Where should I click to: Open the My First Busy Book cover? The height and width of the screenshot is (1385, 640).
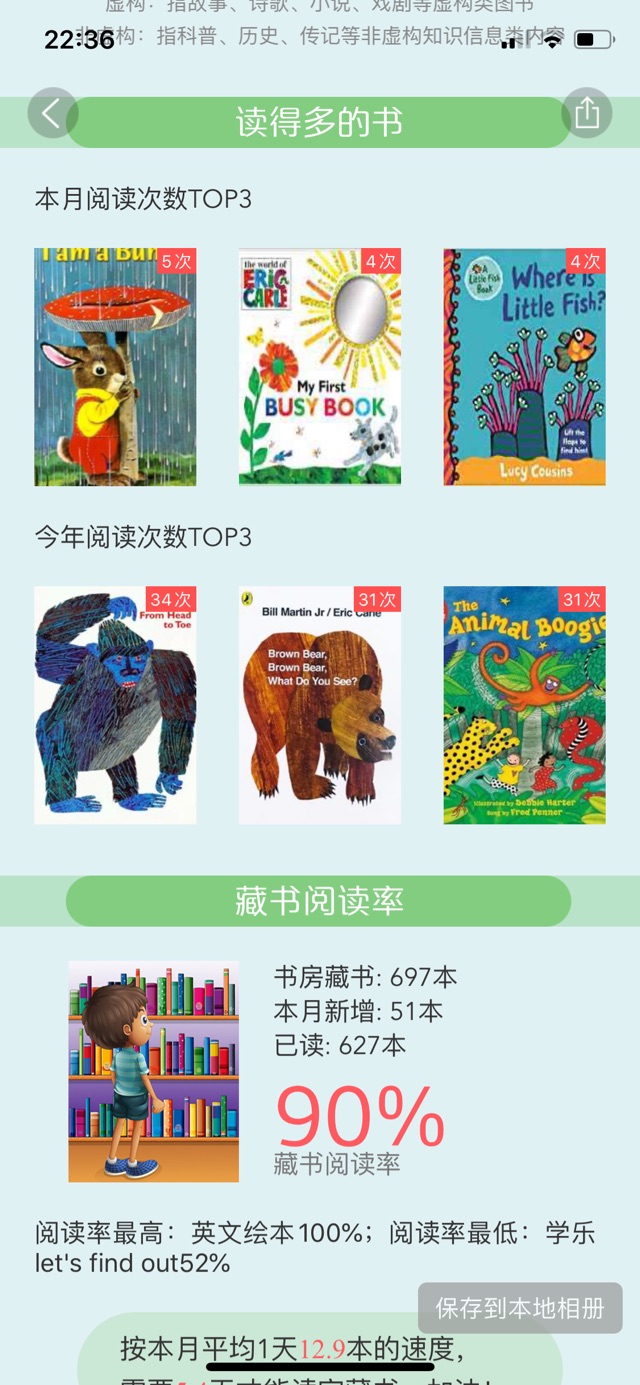(319, 367)
